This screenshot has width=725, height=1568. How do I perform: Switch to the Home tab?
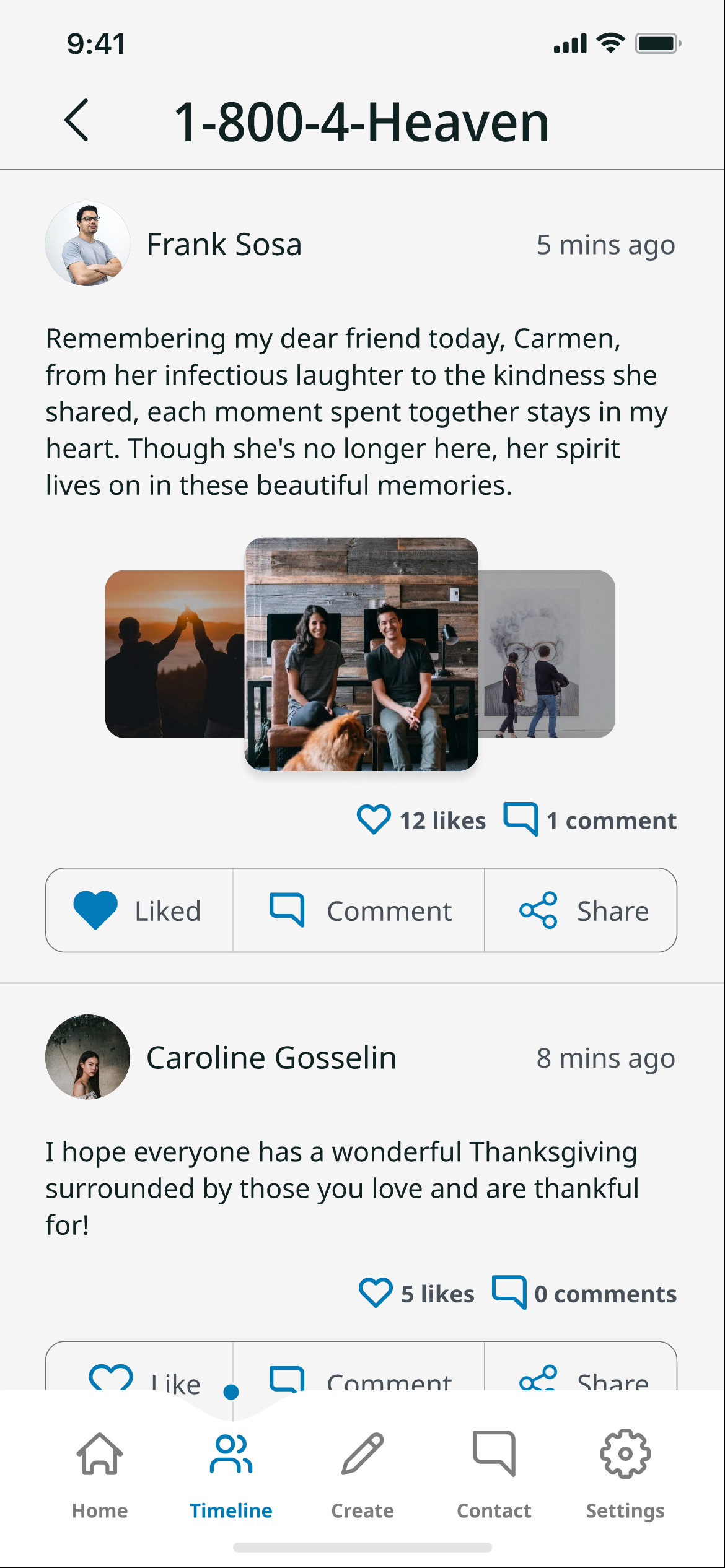[100, 1475]
